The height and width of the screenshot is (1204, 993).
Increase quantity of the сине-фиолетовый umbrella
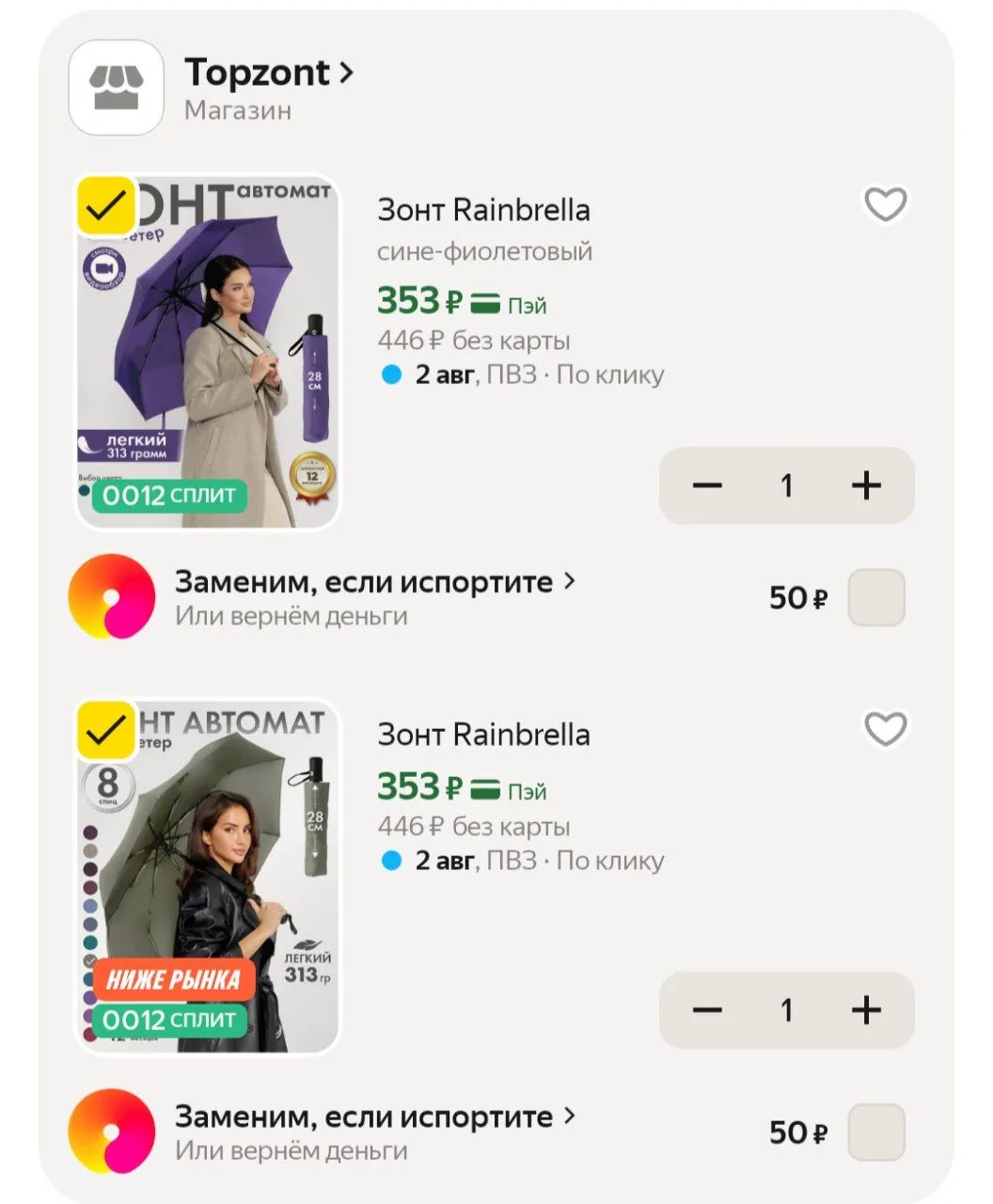[866, 485]
